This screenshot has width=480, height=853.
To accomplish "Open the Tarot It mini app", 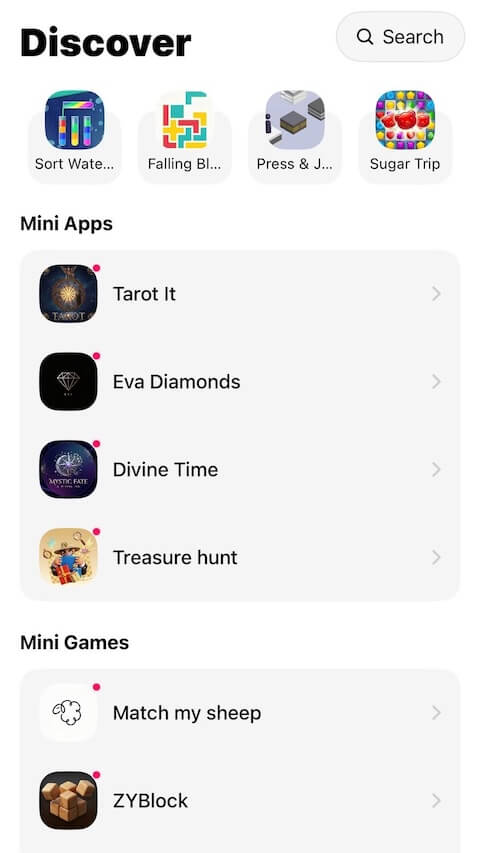I will tap(240, 294).
